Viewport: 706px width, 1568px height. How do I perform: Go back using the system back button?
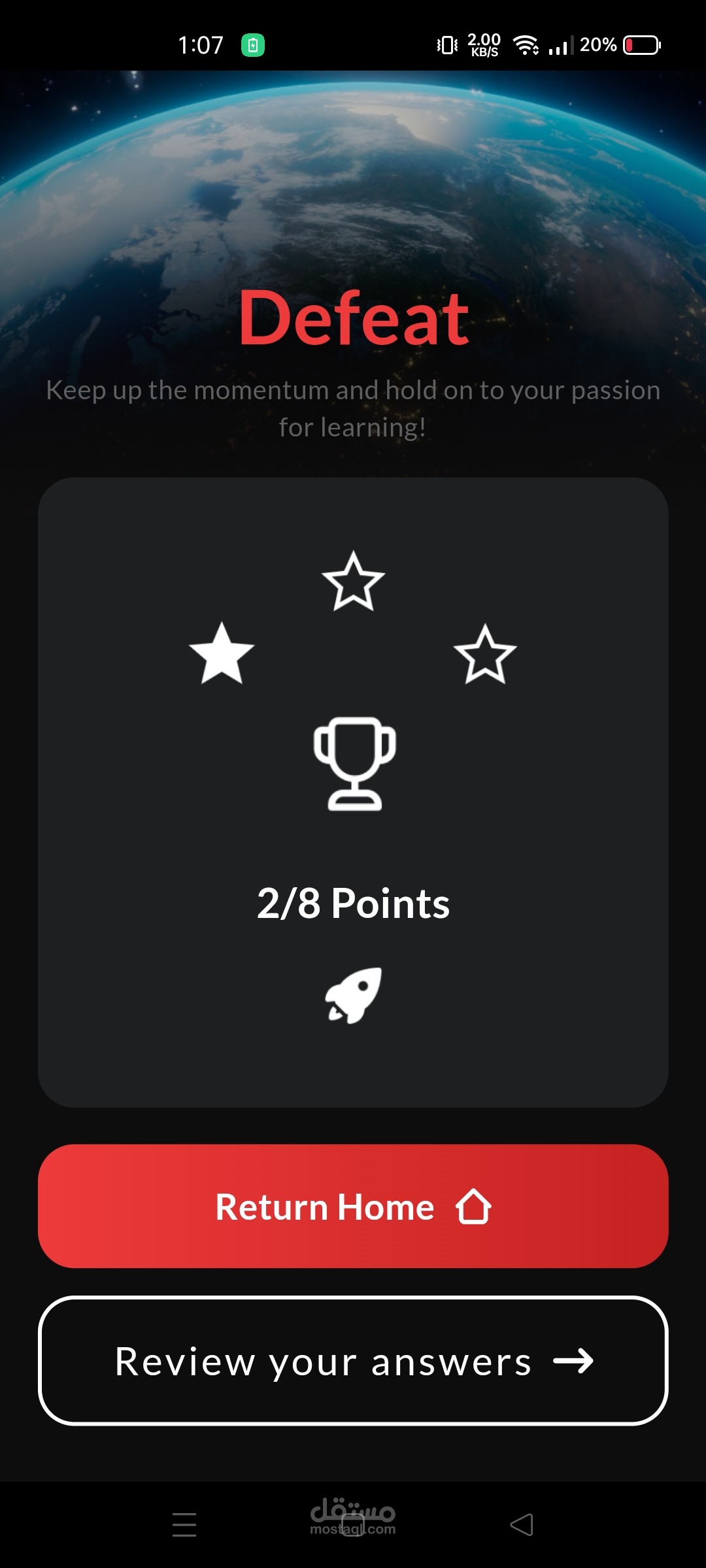click(522, 1525)
